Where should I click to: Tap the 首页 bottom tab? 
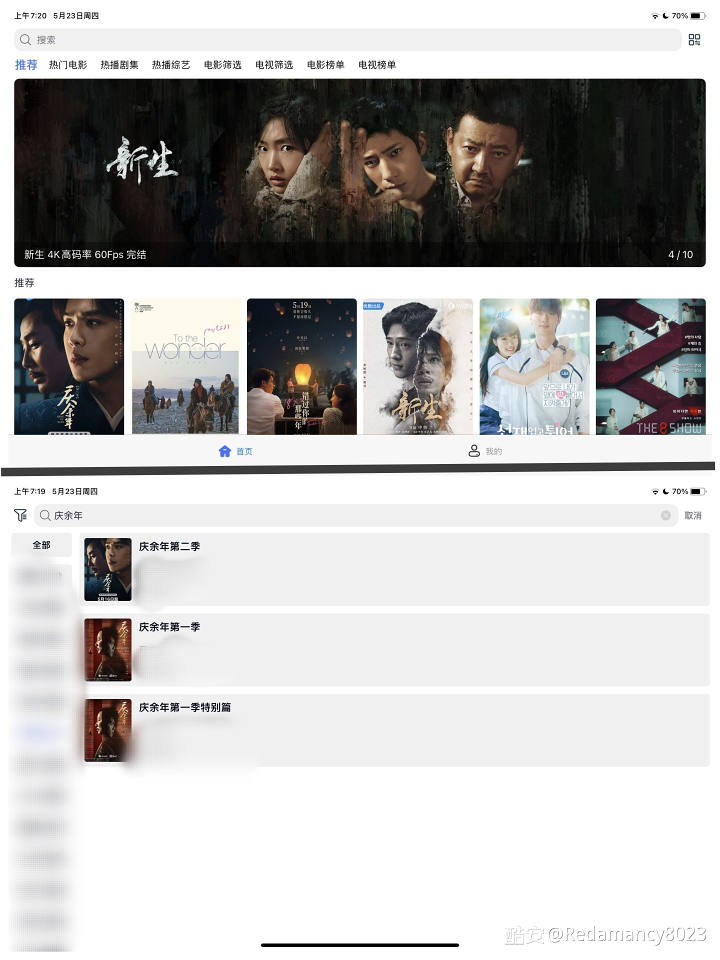(236, 451)
